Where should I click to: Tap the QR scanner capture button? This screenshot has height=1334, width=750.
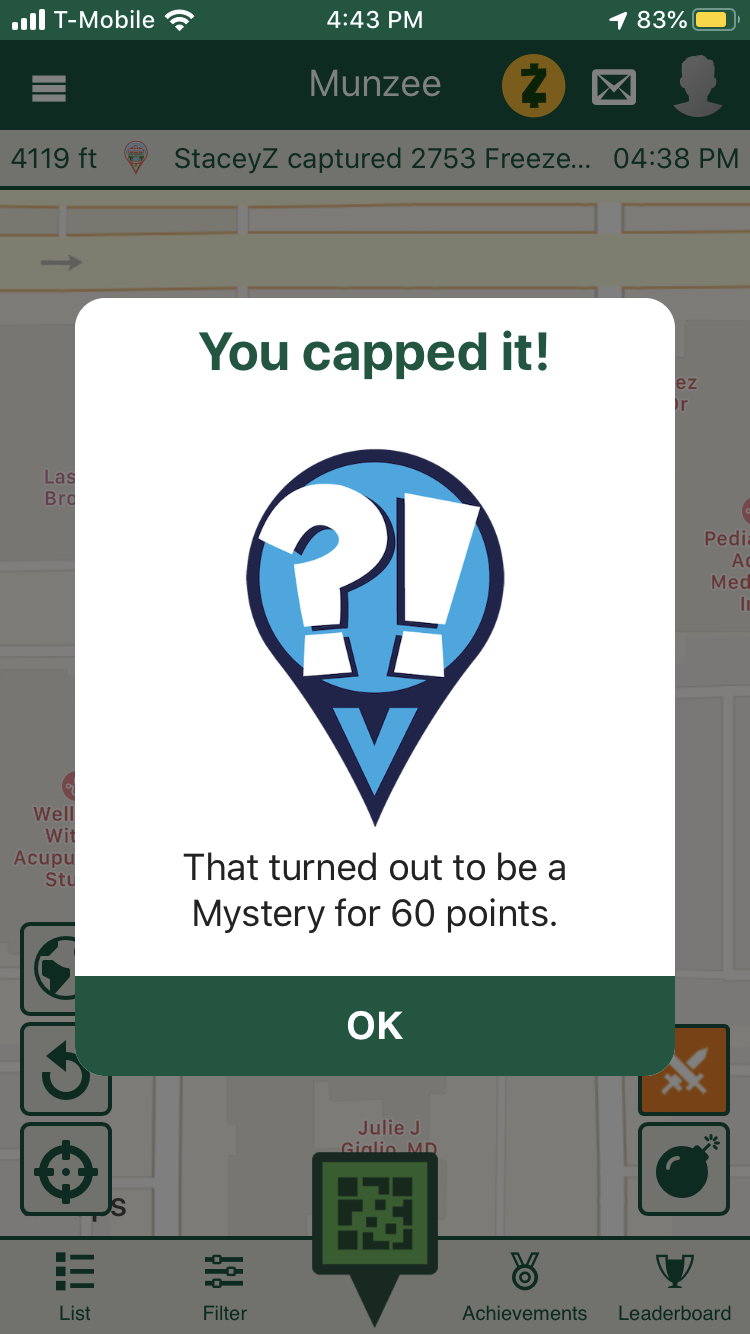pos(375,1213)
